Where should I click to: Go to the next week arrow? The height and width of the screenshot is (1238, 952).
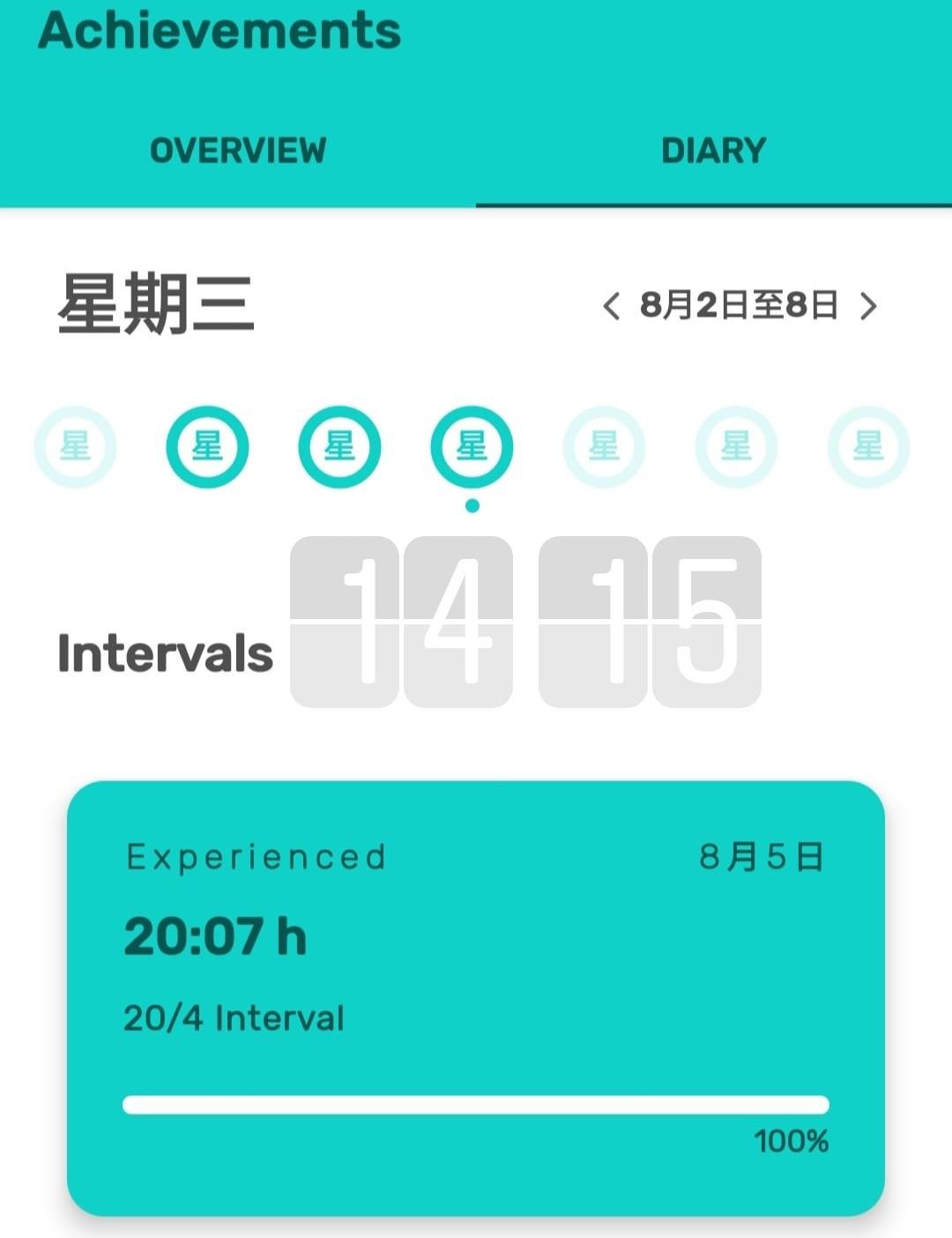(x=869, y=306)
